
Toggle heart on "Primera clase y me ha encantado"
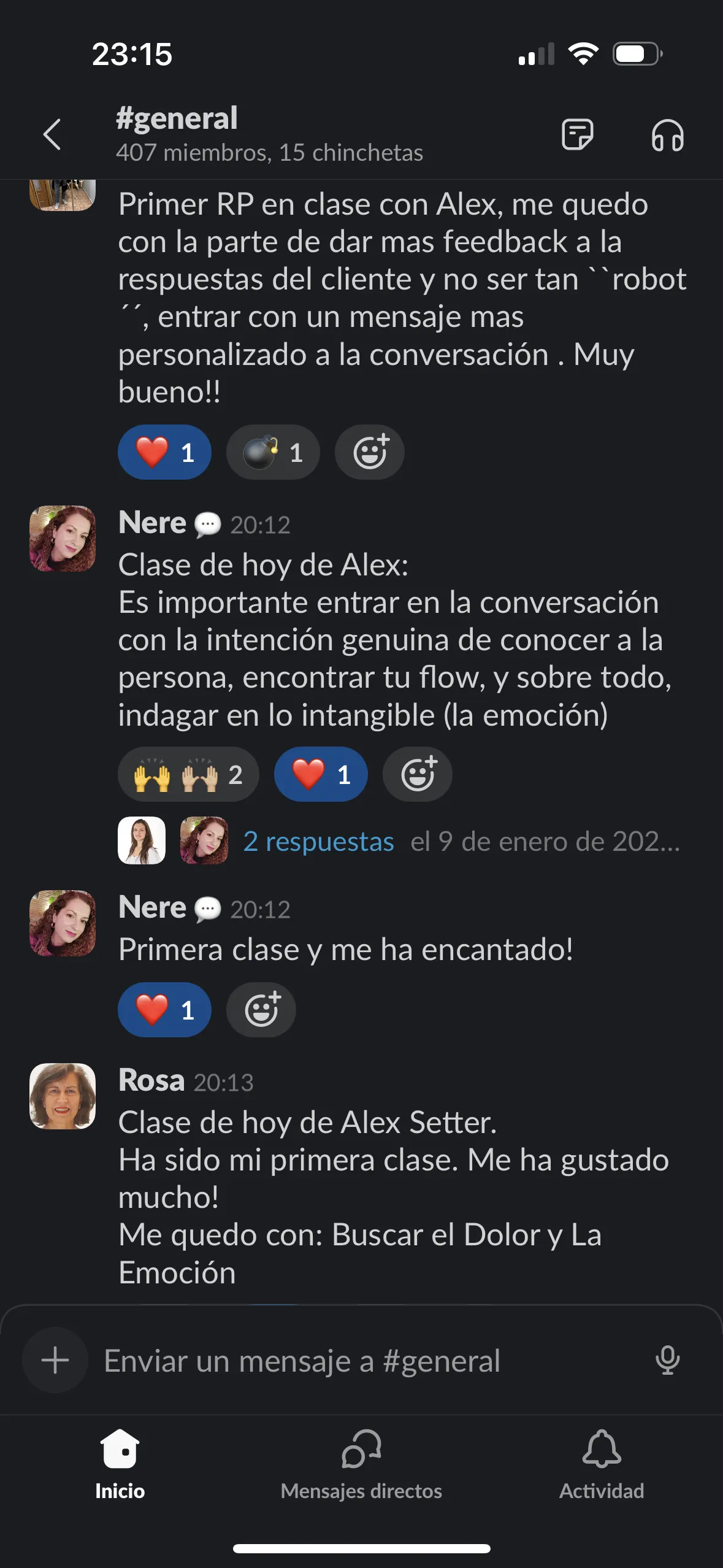click(164, 1010)
